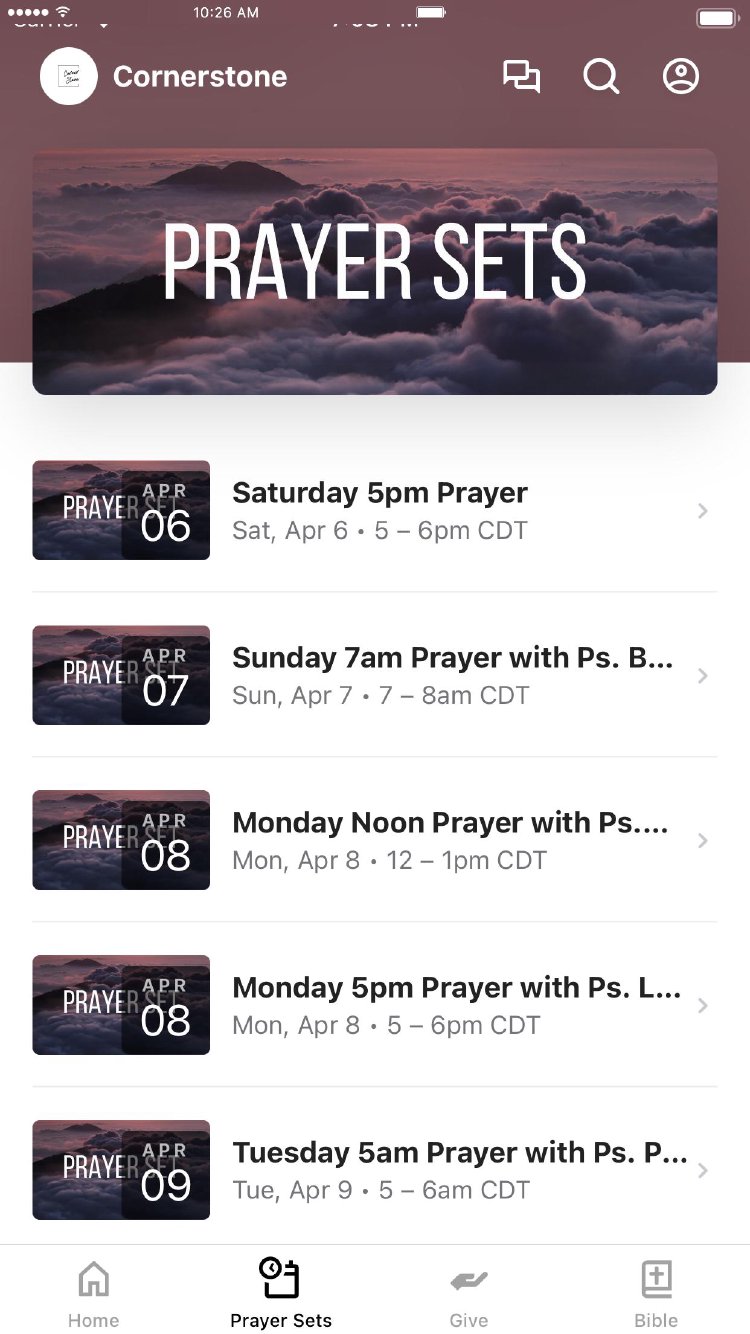Screen dimensions: 750x1334
Task: Tap the search magnifier icon
Action: click(601, 77)
